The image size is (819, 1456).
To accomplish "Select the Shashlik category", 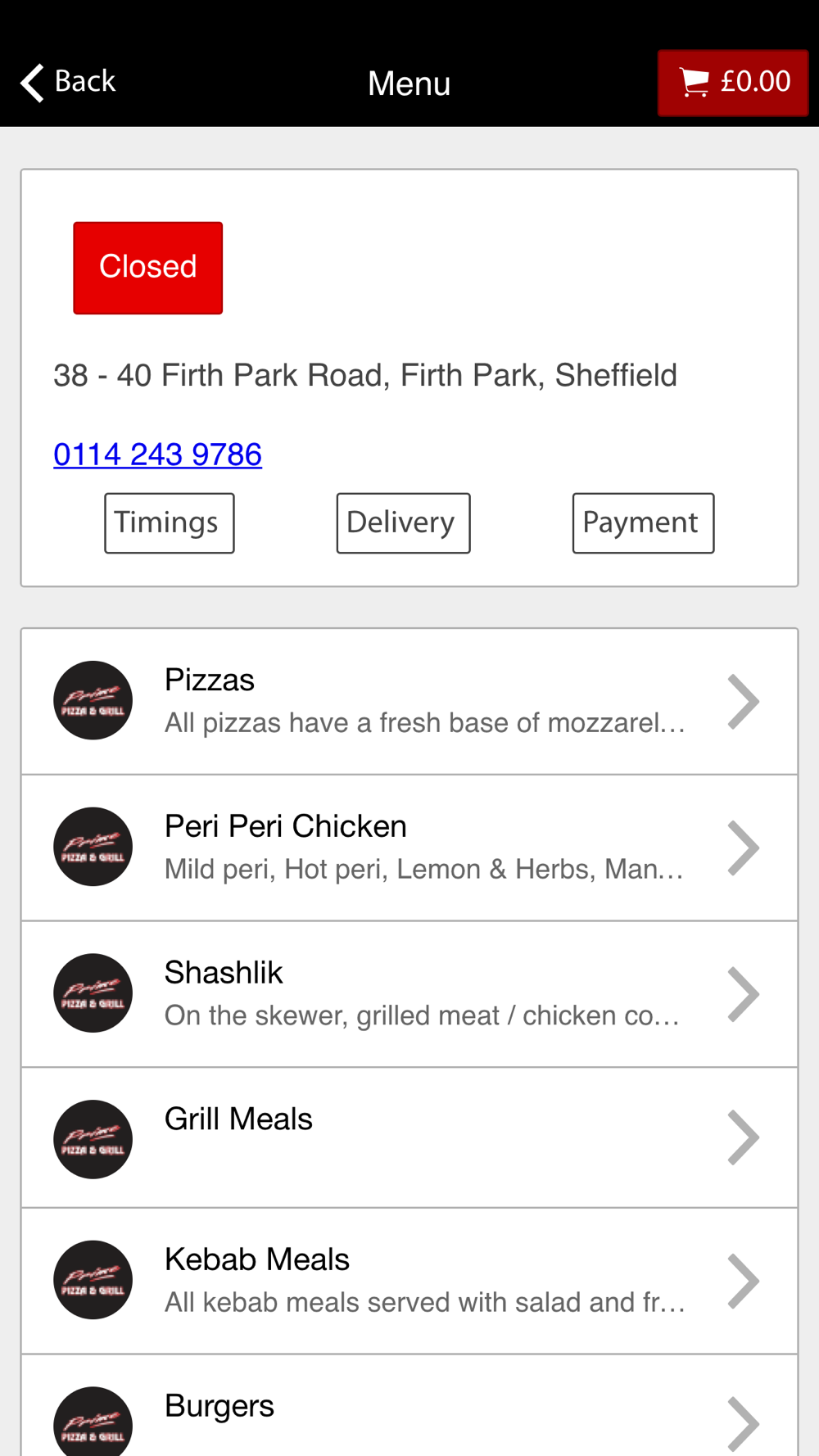I will click(409, 994).
